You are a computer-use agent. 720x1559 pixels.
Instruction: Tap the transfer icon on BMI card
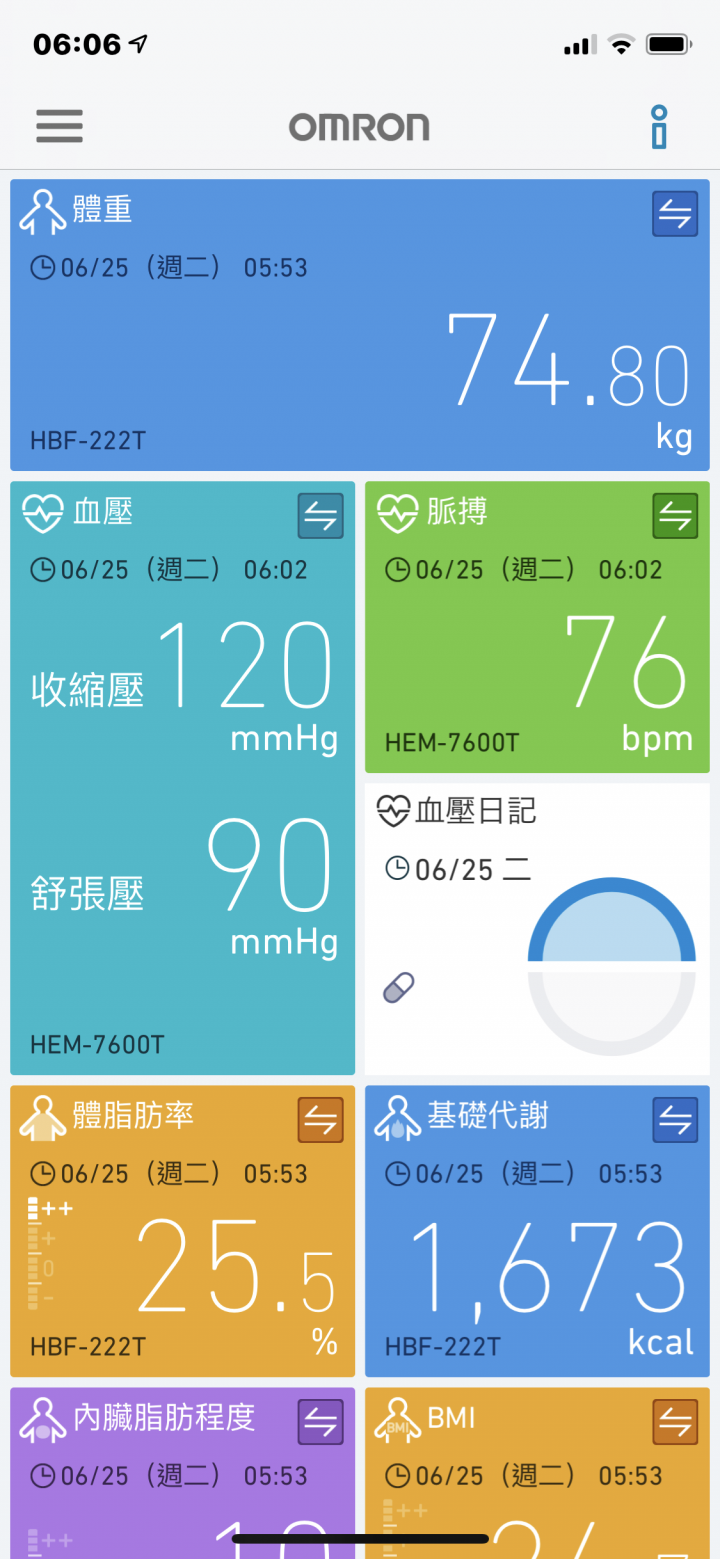point(675,1422)
